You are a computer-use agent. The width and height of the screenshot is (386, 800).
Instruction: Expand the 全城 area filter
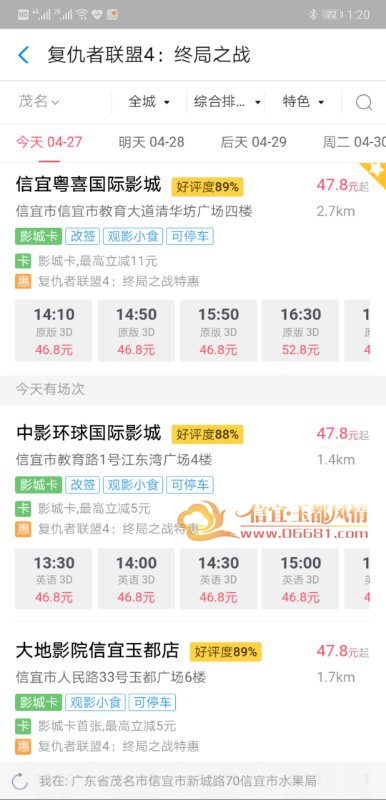[148, 102]
